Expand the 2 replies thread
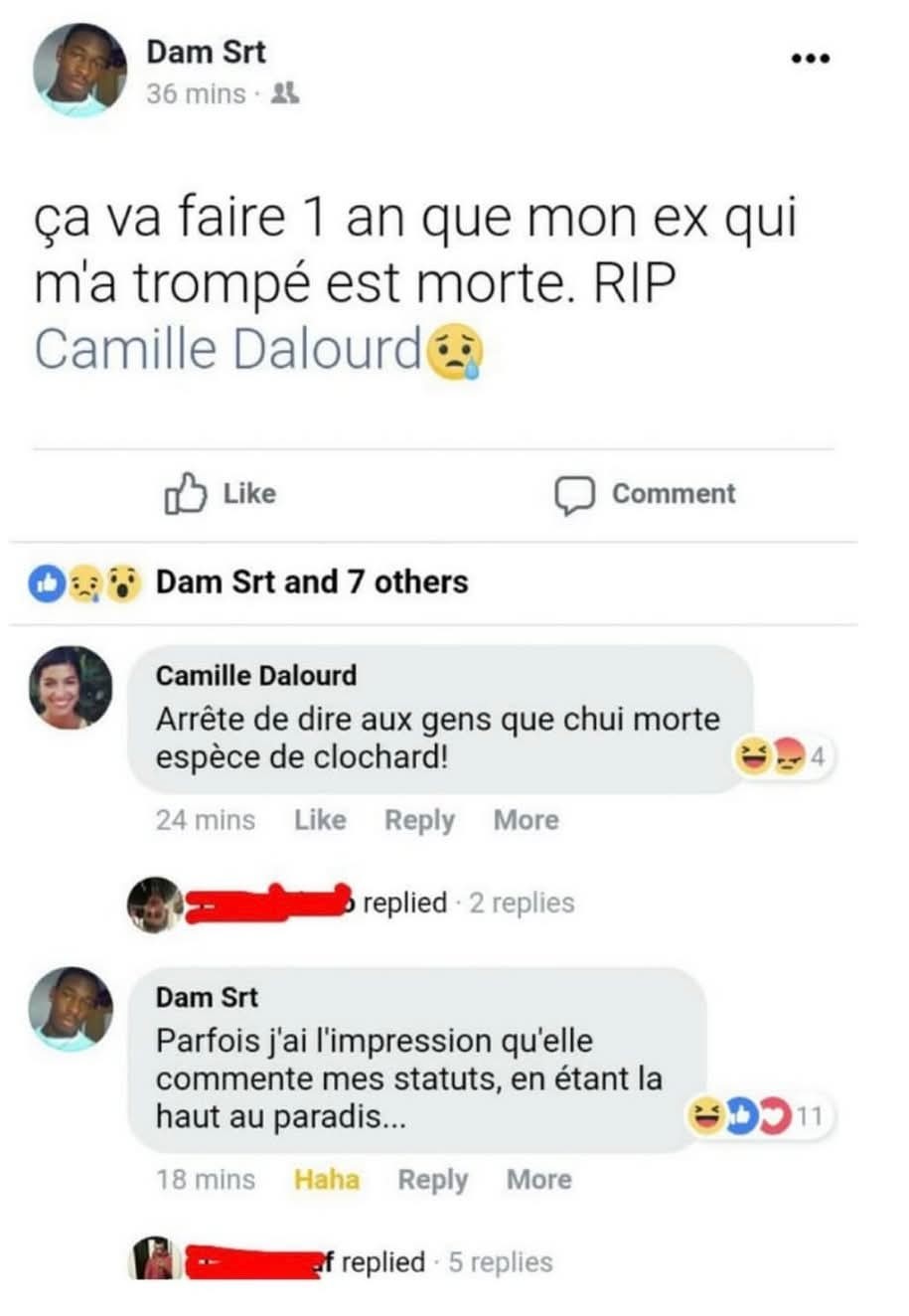The image size is (909, 1316). click(521, 903)
